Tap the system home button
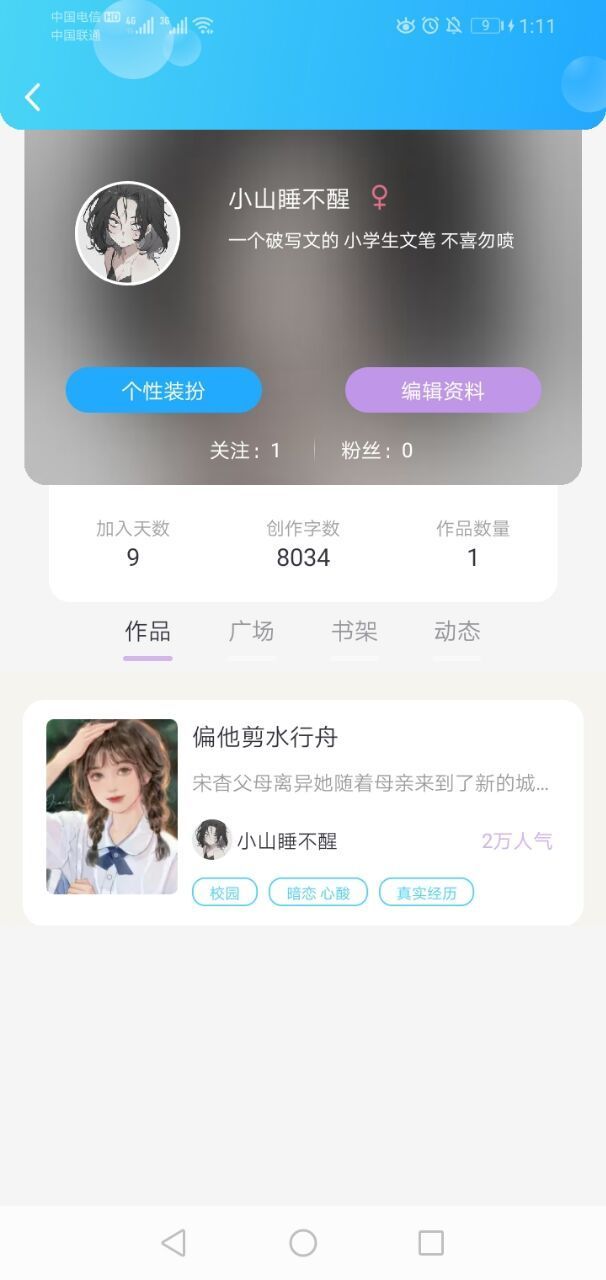 (x=303, y=1243)
